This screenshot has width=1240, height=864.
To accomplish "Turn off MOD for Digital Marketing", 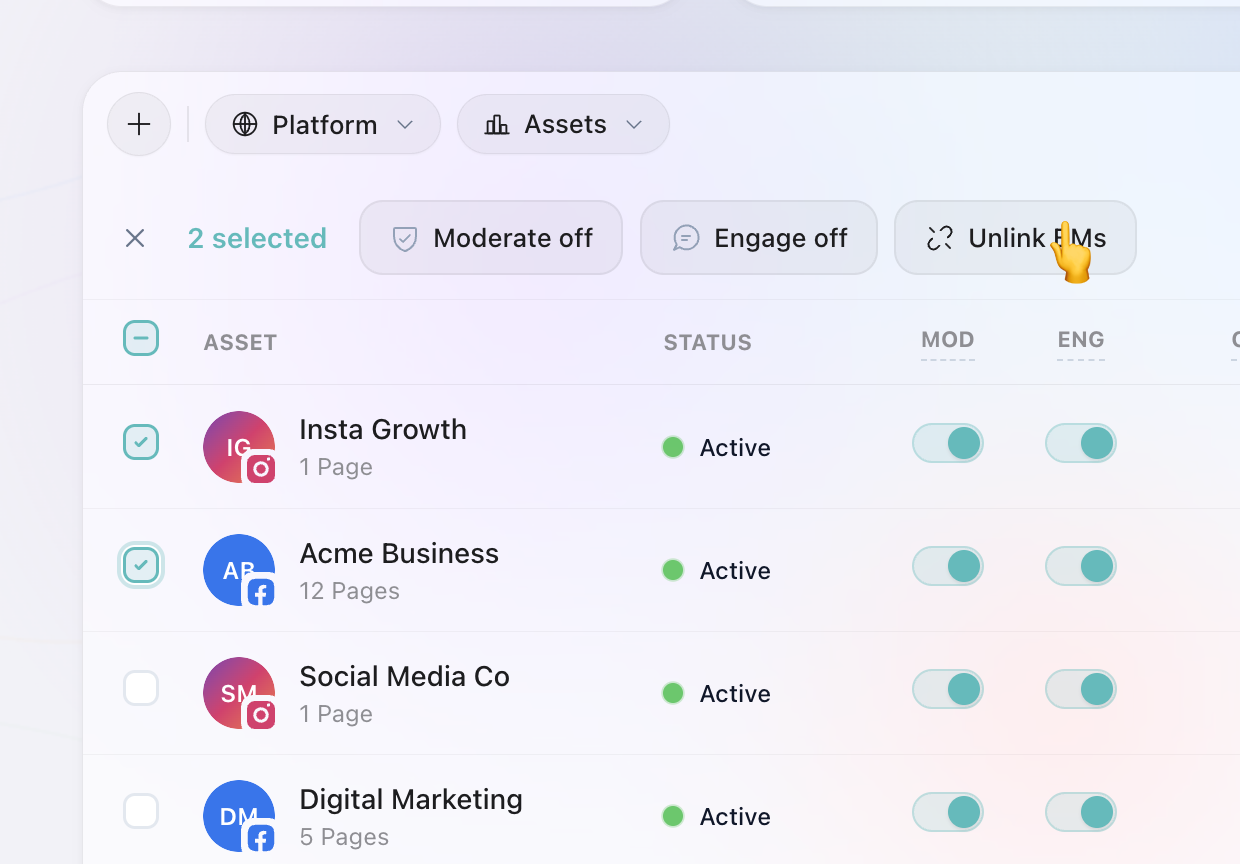I will pyautogui.click(x=948, y=812).
